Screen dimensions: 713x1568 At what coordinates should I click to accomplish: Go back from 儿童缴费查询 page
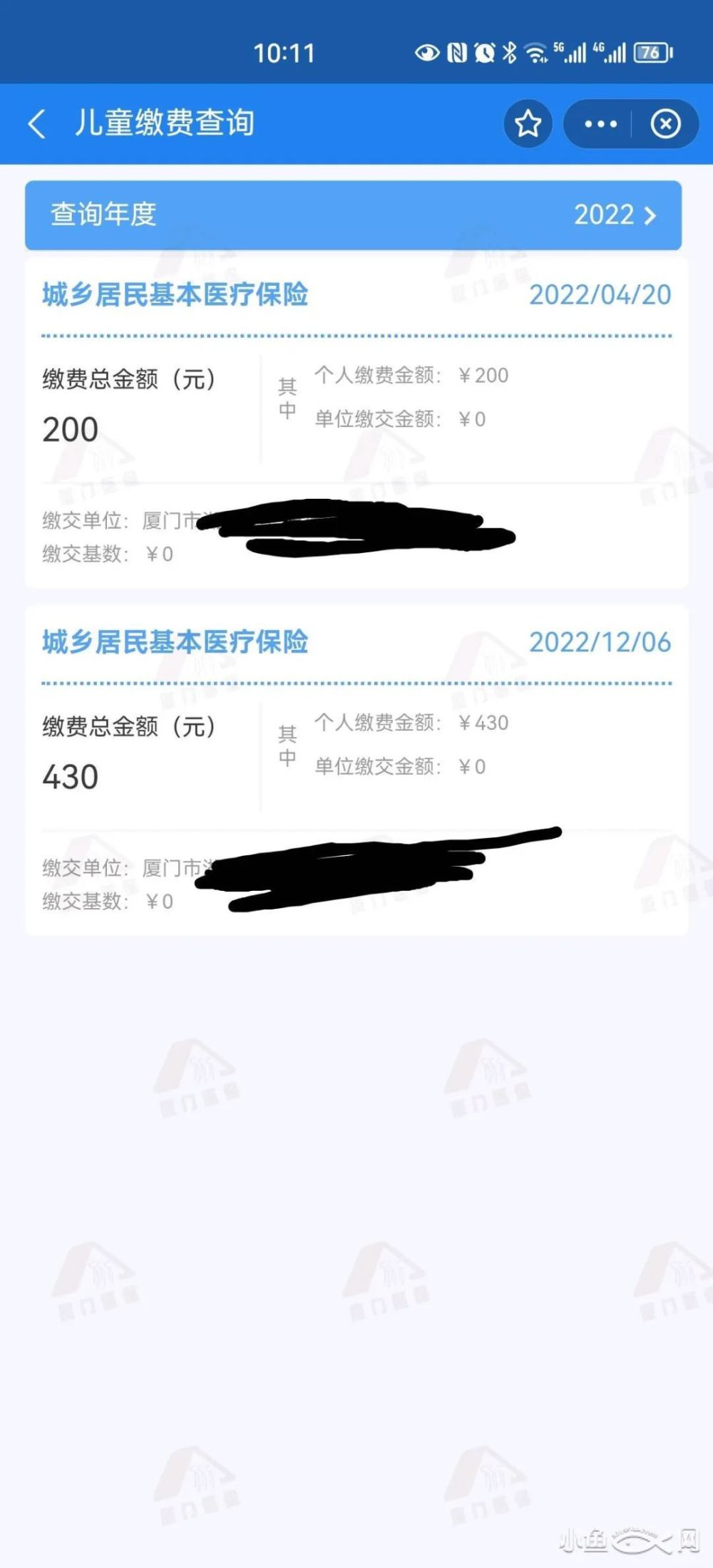37,124
